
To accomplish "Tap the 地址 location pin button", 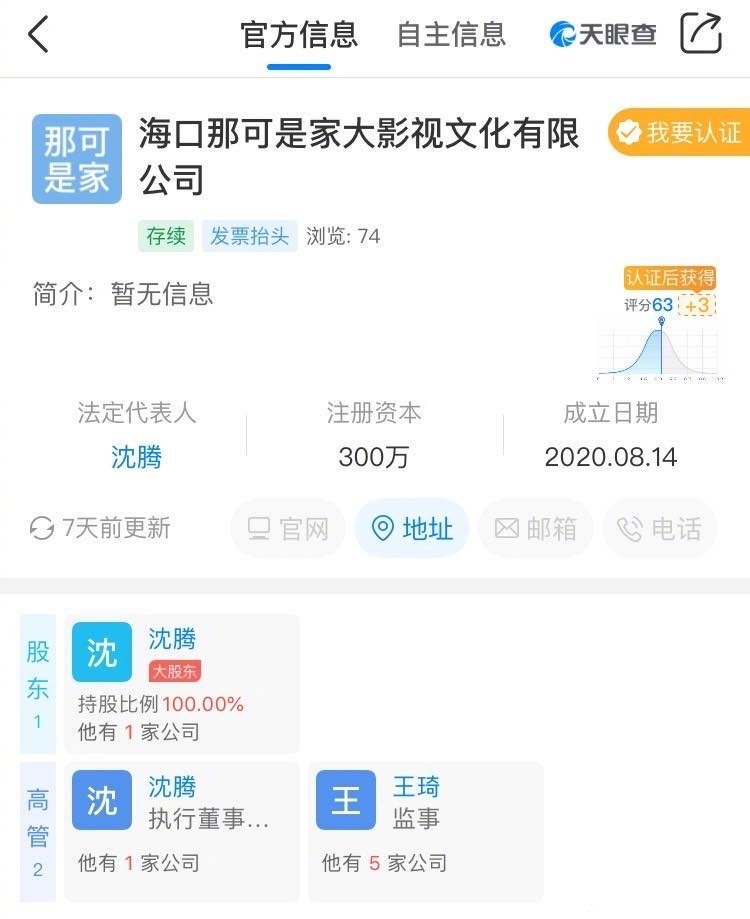I will click(411, 528).
